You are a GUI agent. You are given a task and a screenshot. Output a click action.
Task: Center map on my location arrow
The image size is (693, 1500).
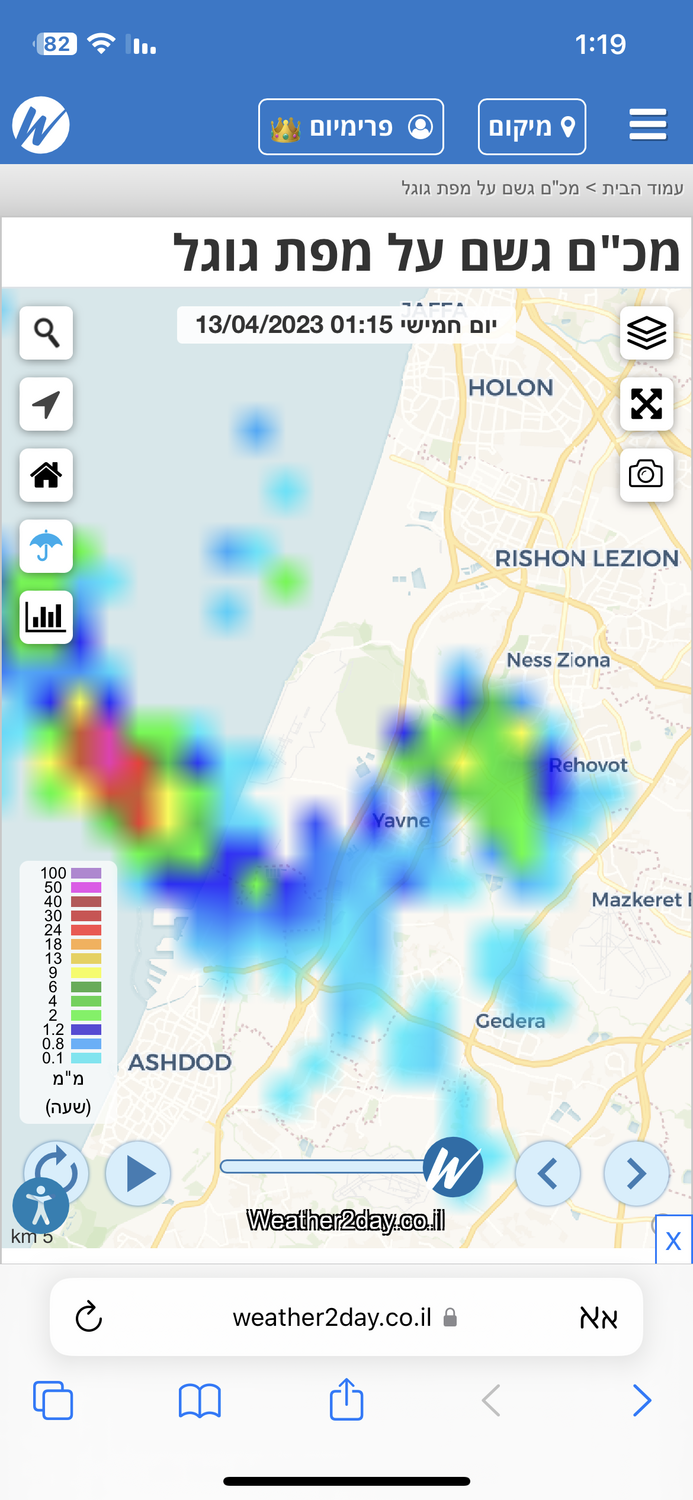click(46, 404)
